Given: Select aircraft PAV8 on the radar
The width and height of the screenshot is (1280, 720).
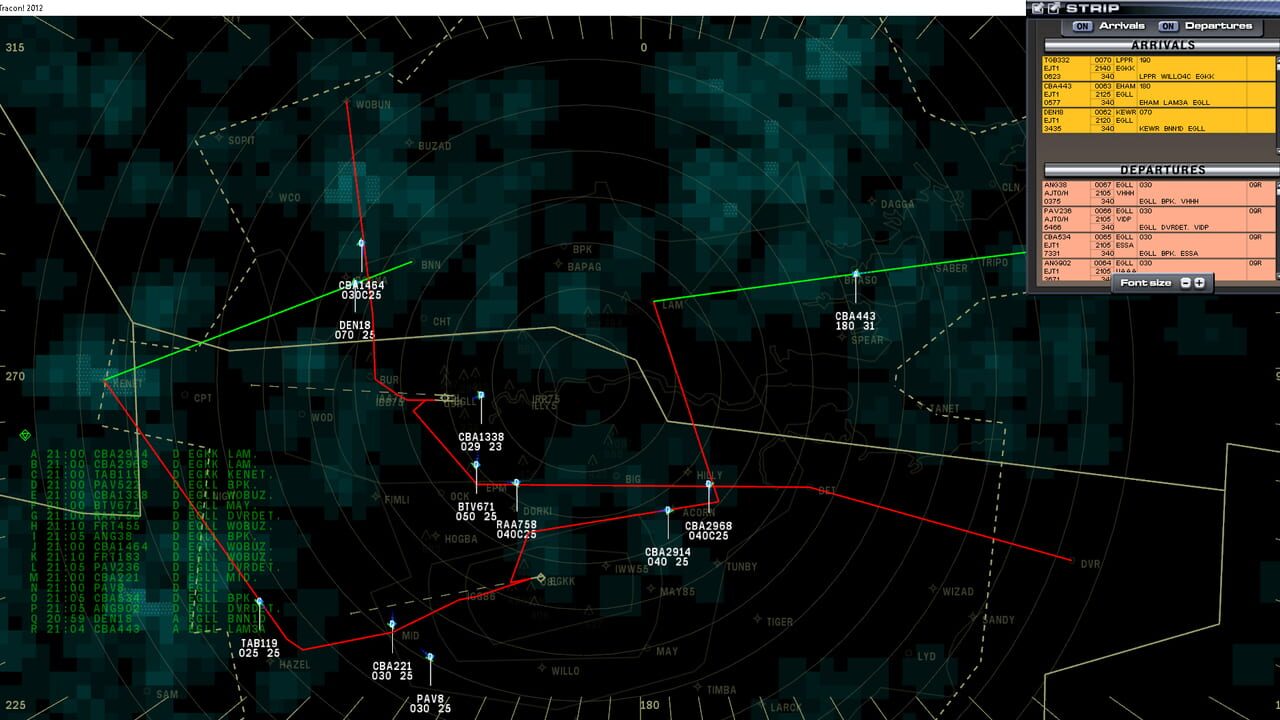Looking at the screenshot, I should 430,657.
